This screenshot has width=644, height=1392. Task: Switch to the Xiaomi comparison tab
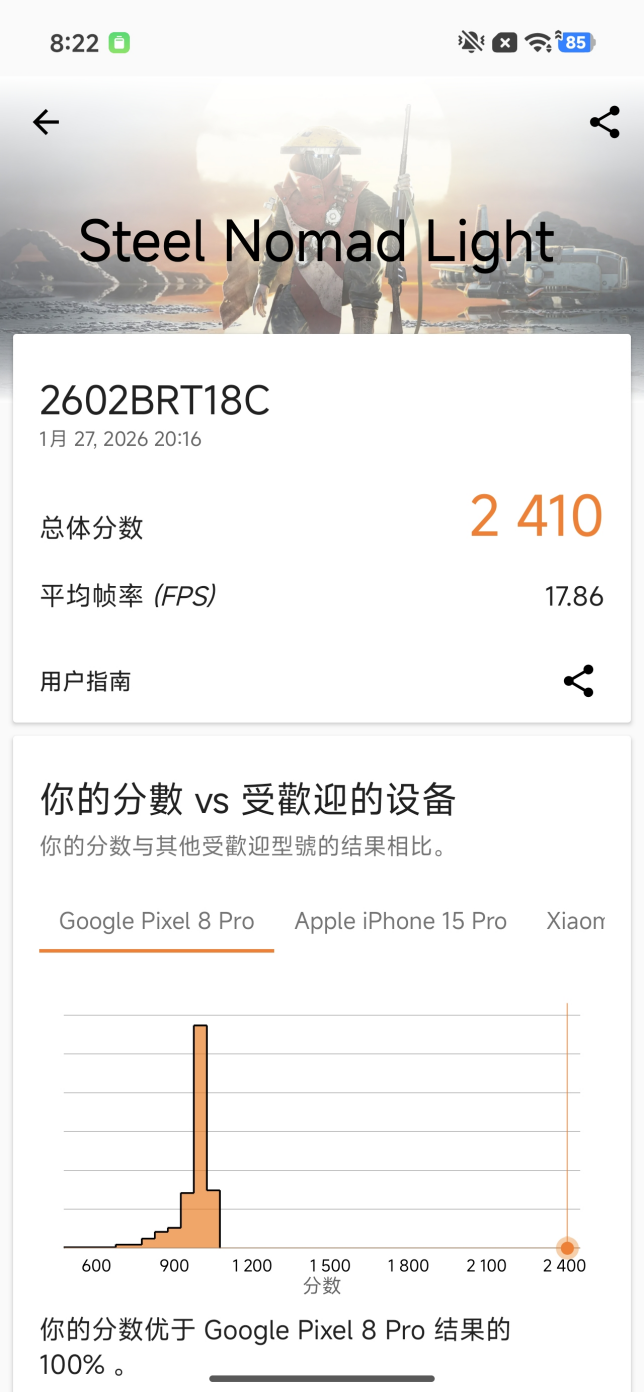[576, 921]
